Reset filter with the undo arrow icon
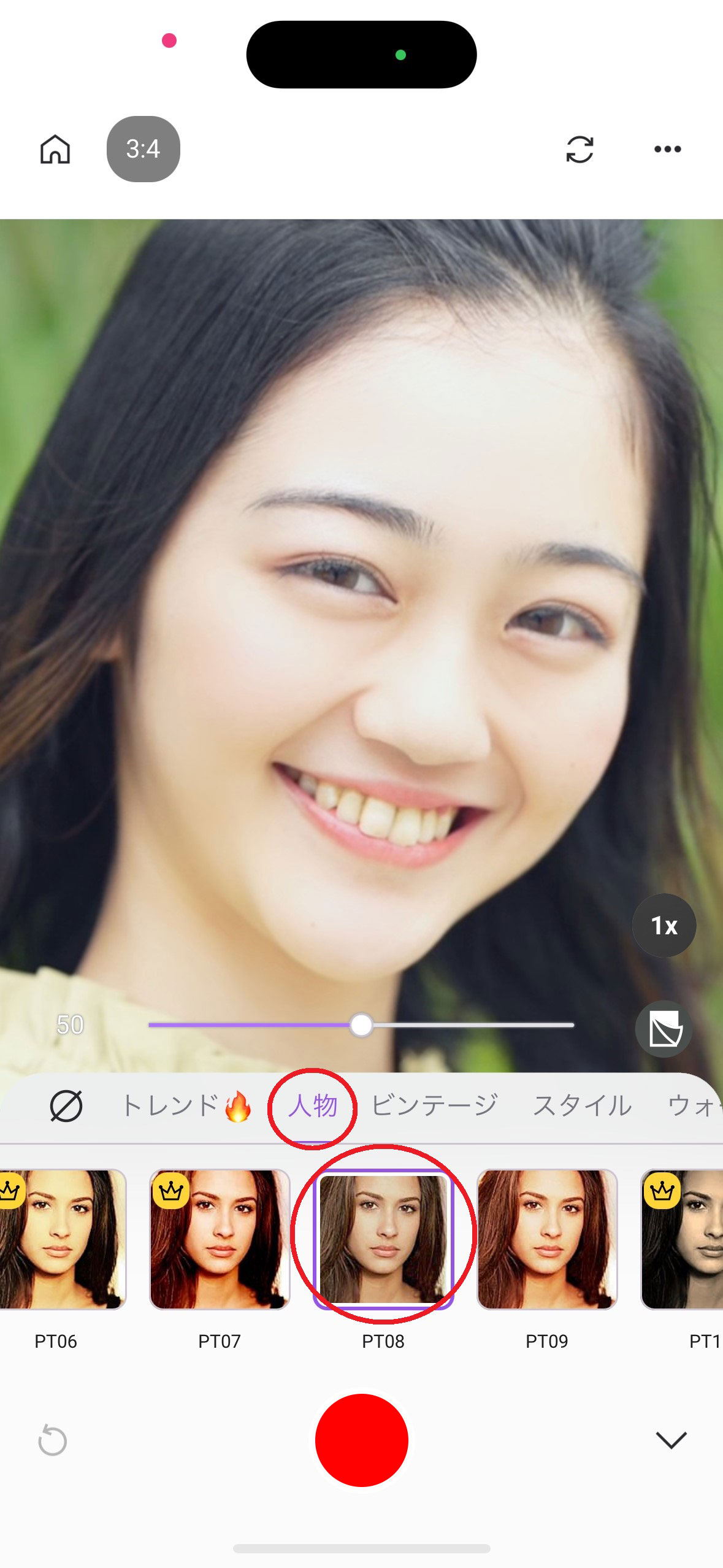Image resolution: width=723 pixels, height=1568 pixels. point(52,1440)
